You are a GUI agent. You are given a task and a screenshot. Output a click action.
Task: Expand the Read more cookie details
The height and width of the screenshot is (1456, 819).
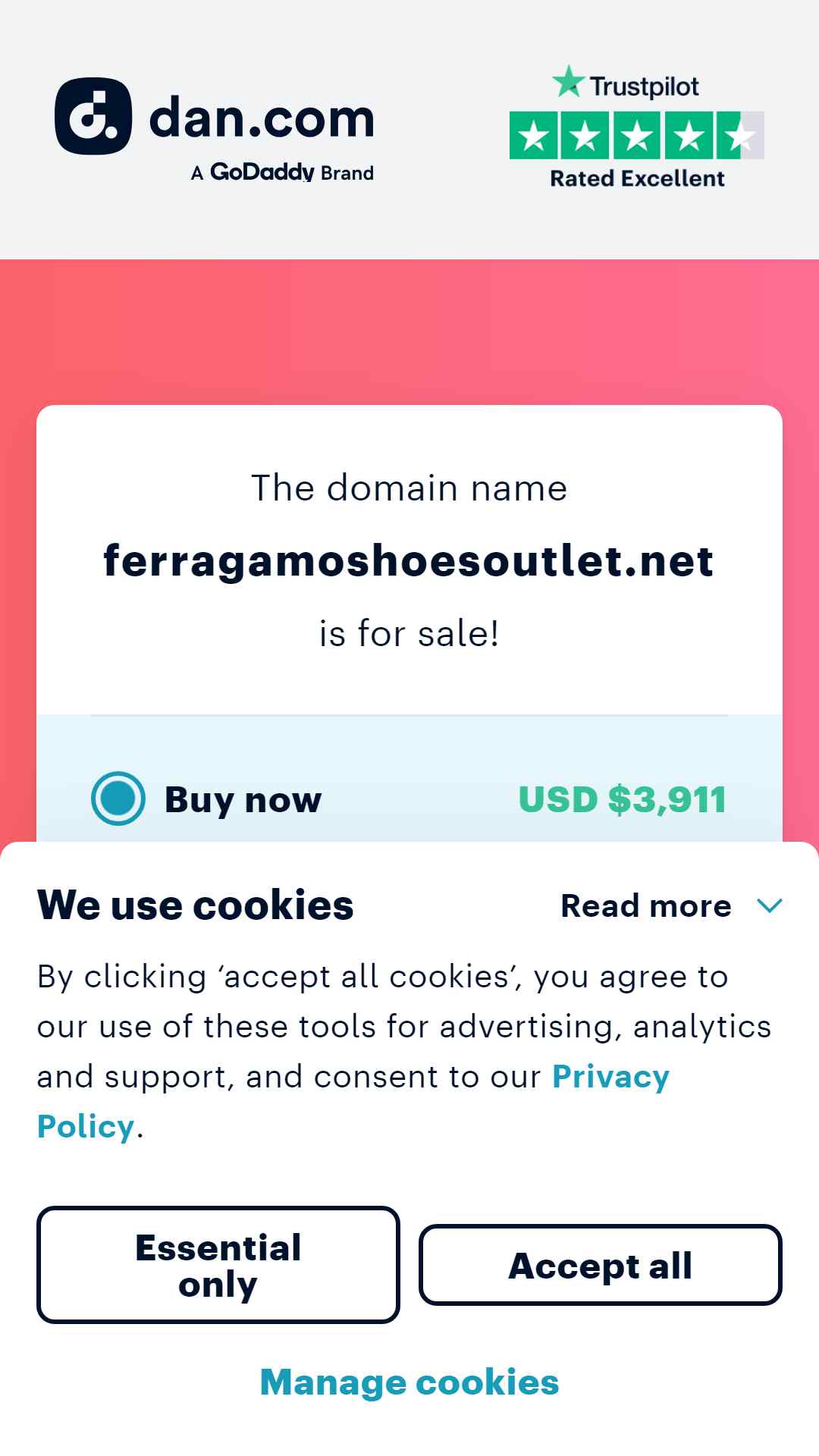672,905
